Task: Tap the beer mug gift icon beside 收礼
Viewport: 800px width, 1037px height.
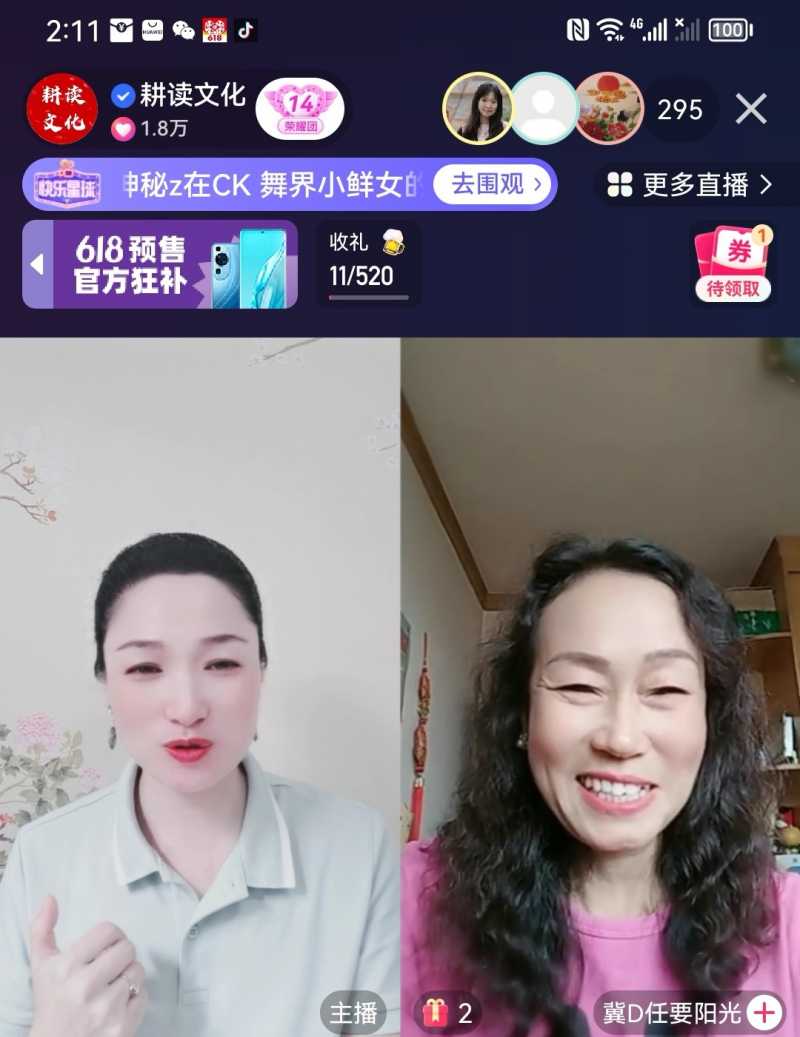Action: coord(390,243)
